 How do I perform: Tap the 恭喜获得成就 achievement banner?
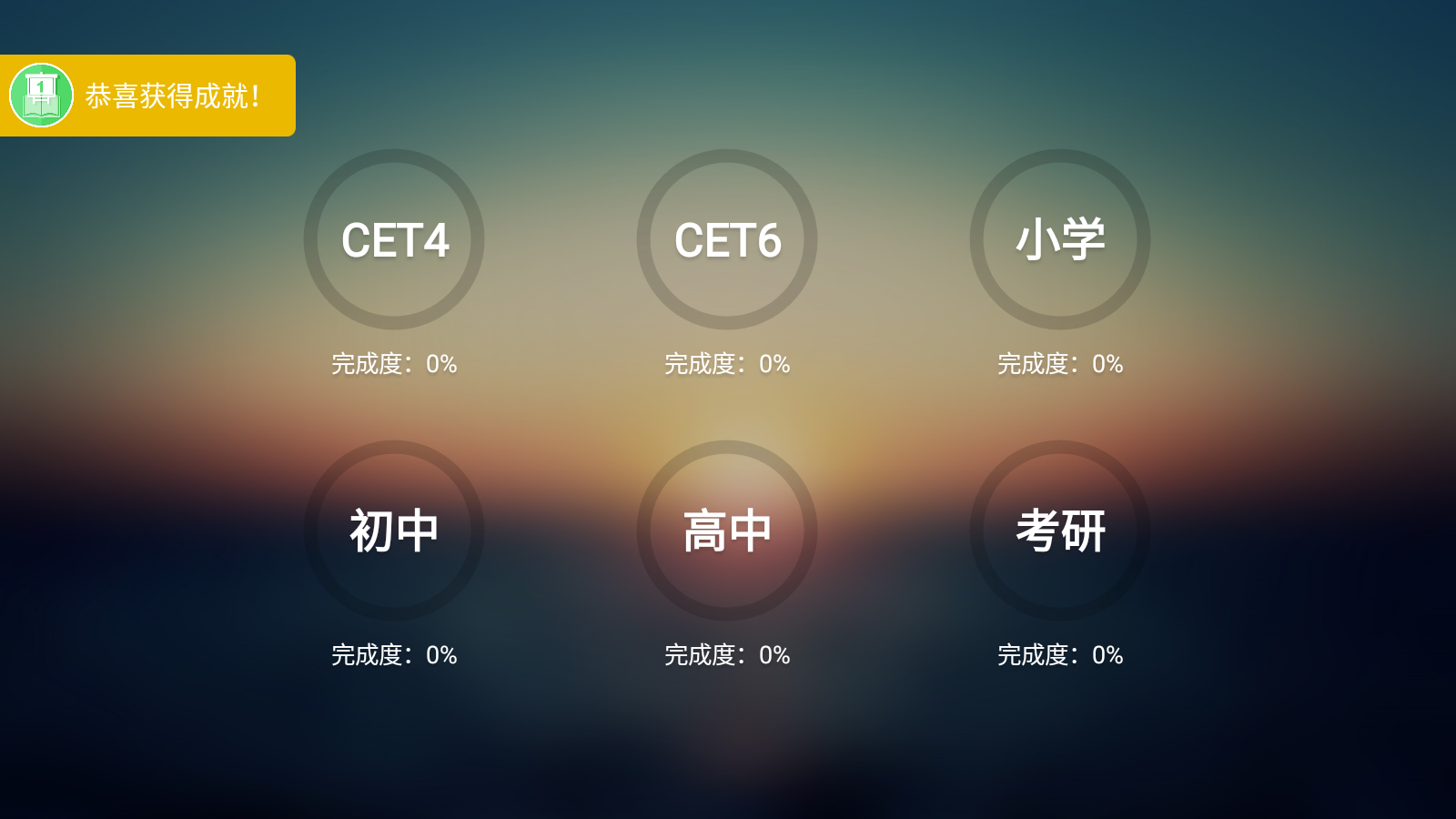148,96
